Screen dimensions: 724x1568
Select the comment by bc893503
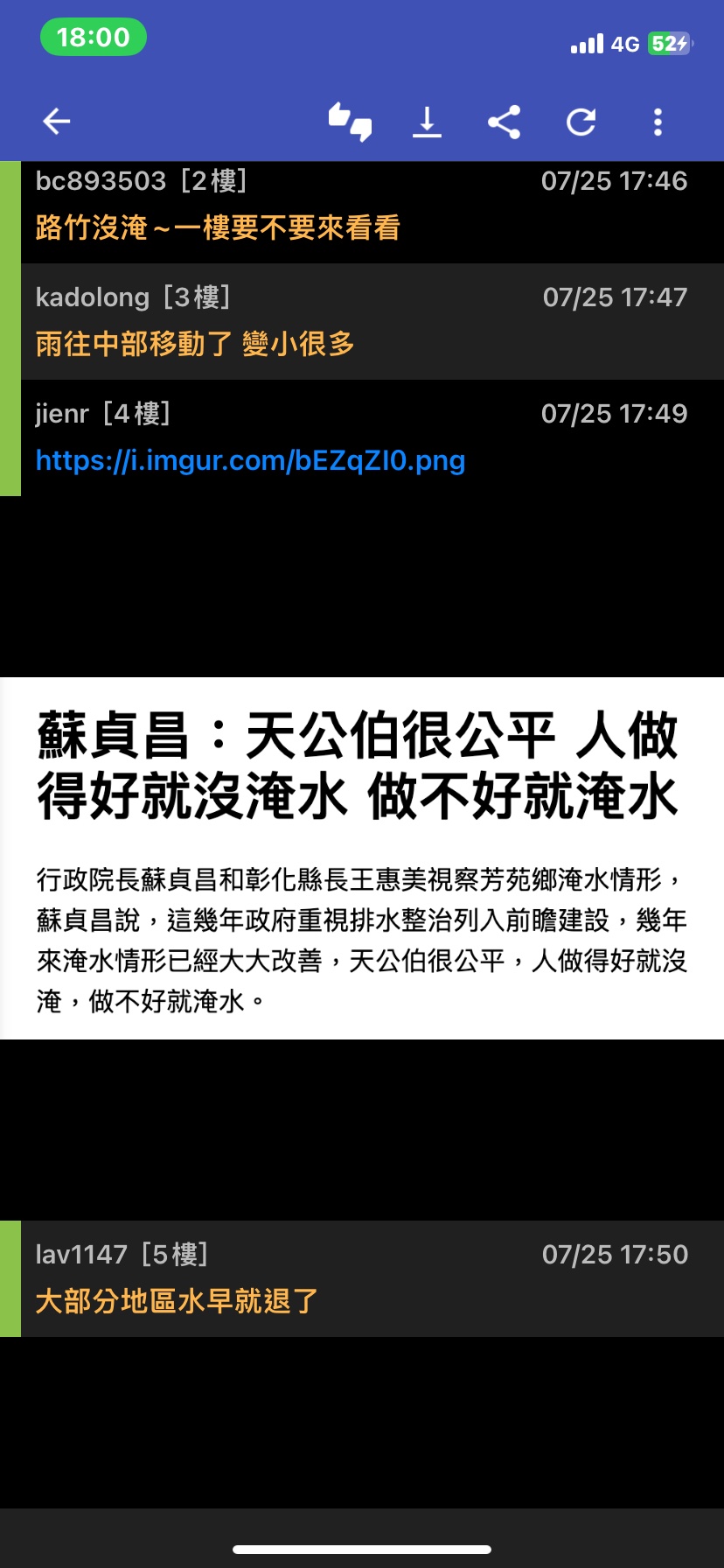tap(362, 212)
